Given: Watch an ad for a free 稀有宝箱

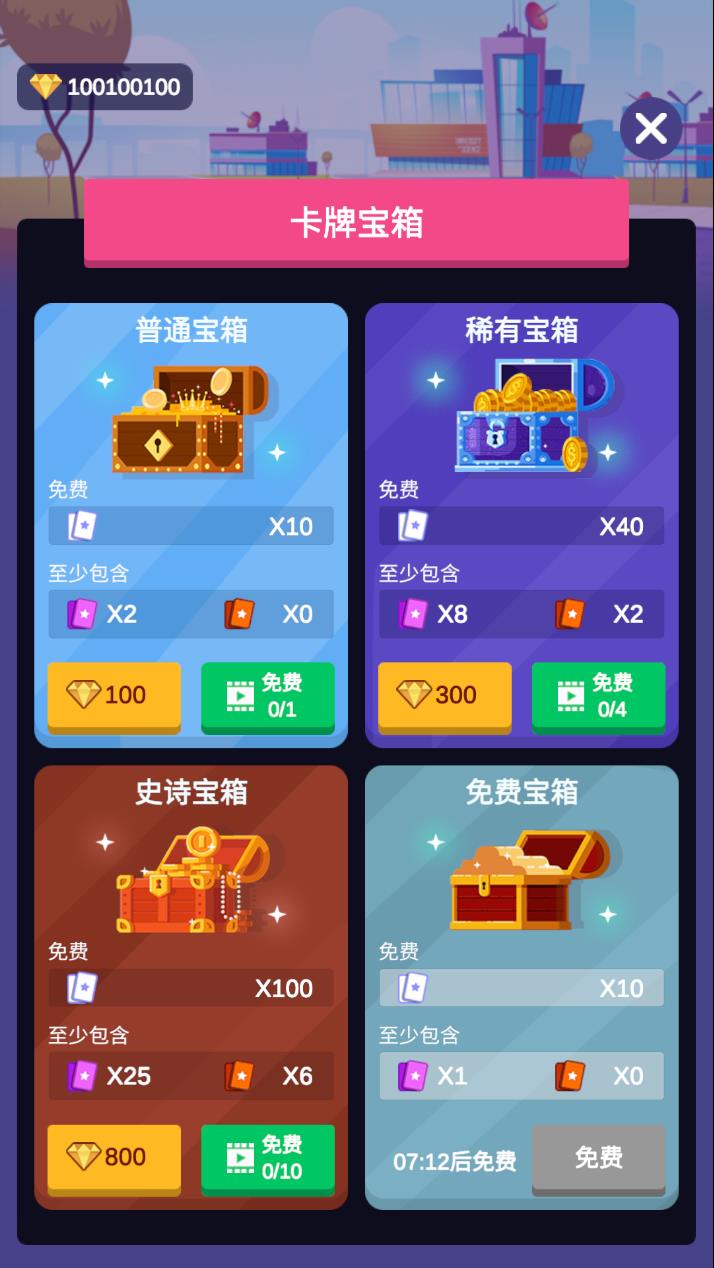Looking at the screenshot, I should tap(598, 695).
